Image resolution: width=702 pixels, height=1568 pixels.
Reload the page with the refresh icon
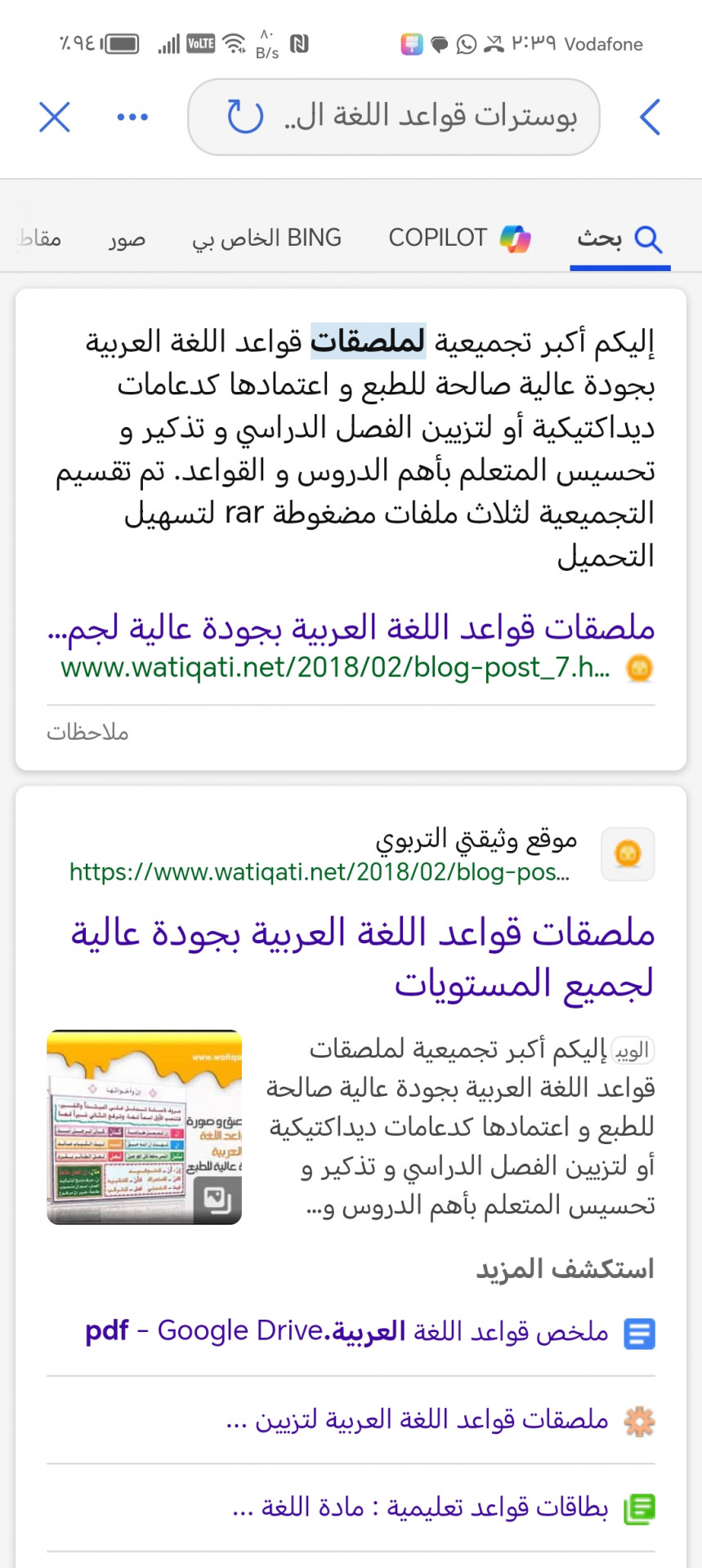tap(244, 117)
